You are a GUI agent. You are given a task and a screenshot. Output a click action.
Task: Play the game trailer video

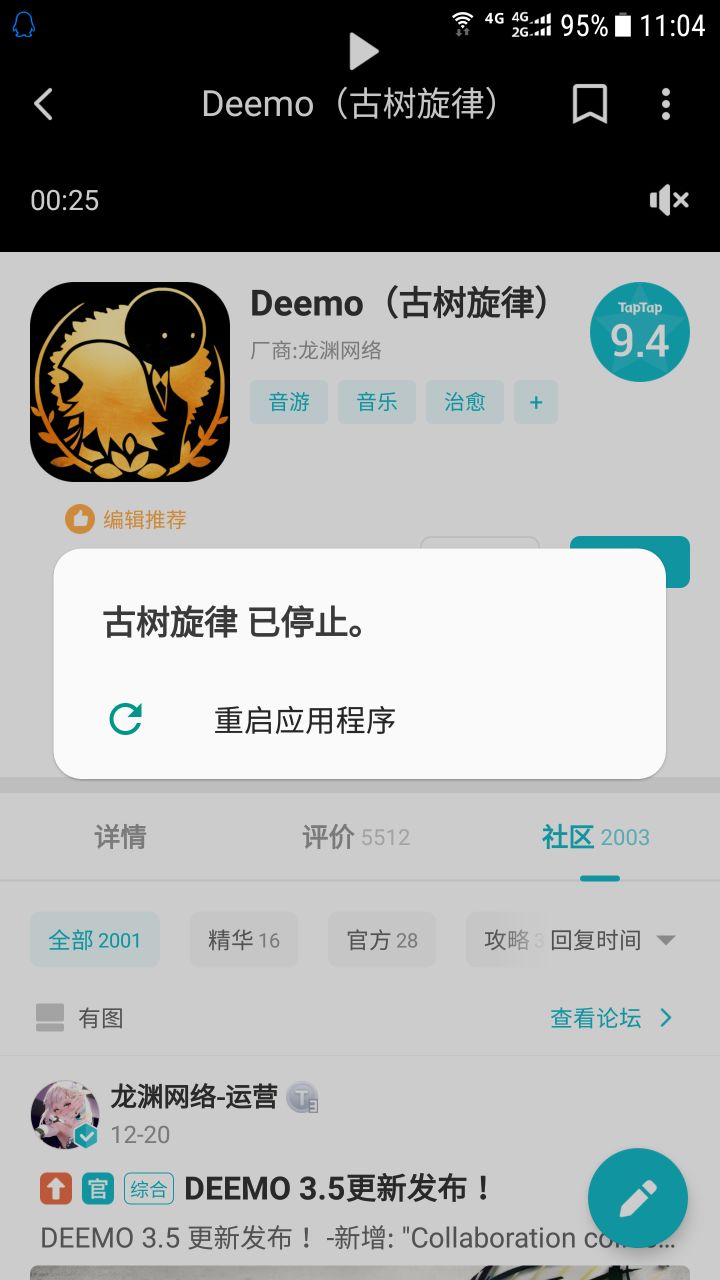362,51
